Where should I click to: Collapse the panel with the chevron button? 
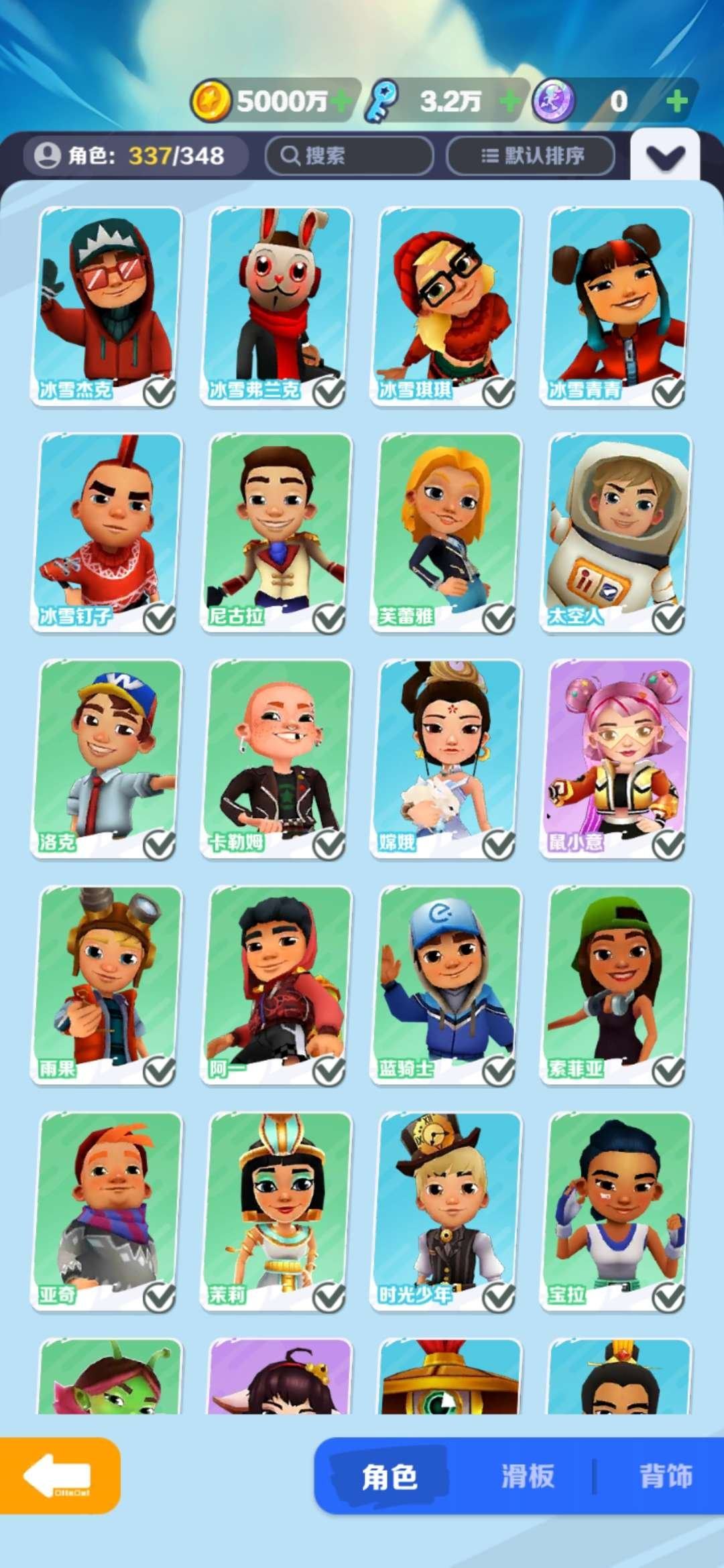[665, 157]
